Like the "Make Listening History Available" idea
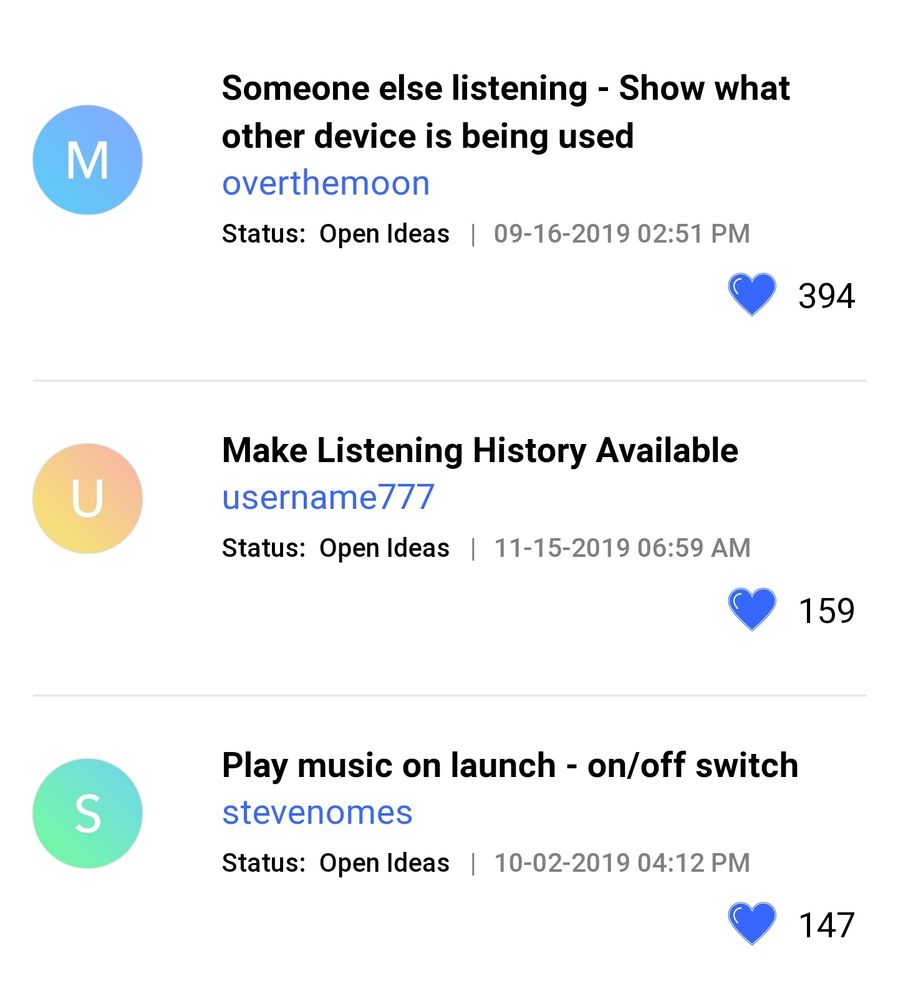Screen dimensions: 898x999 pyautogui.click(x=752, y=610)
